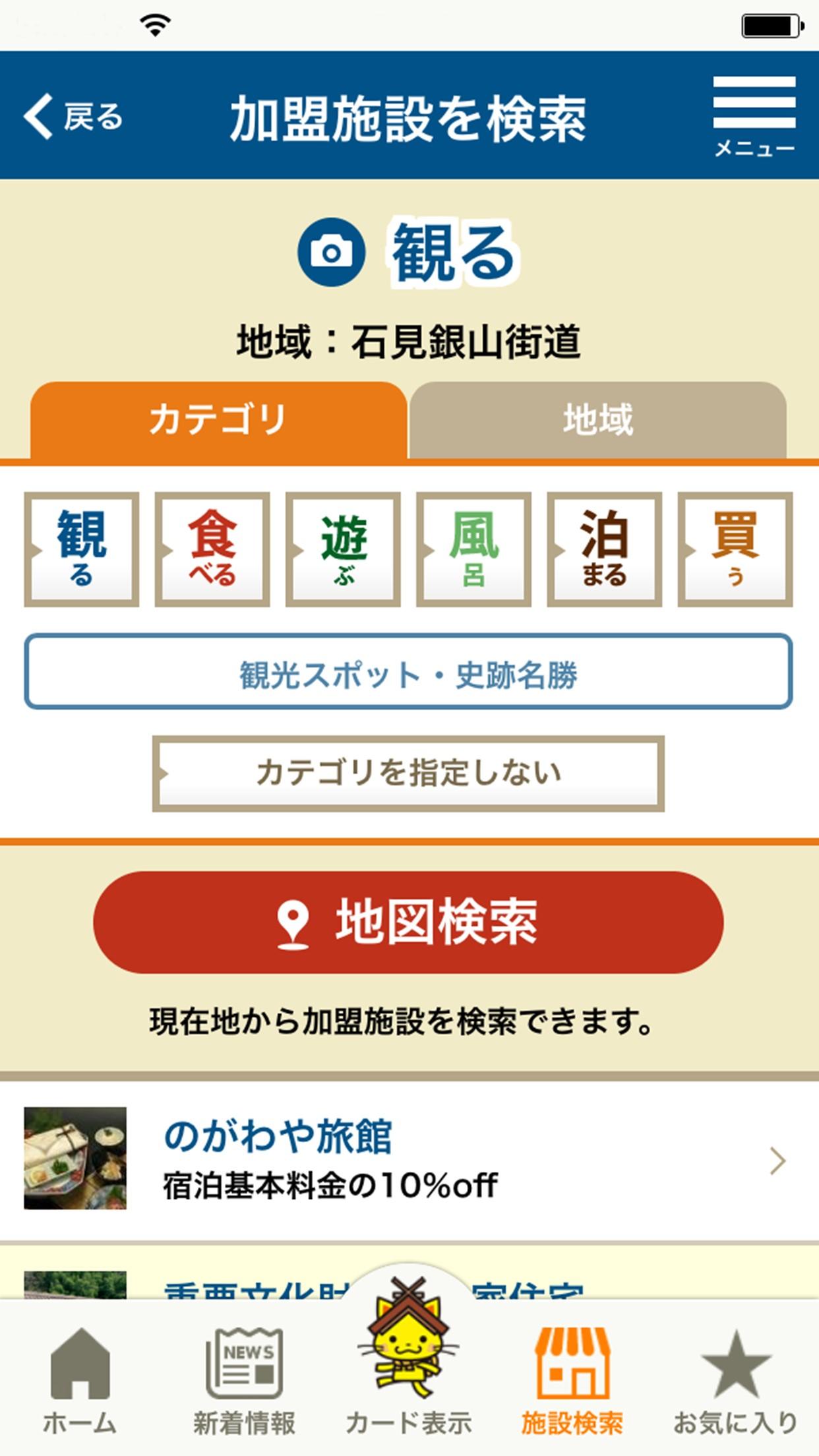This screenshot has height=1456, width=819.
Task: Select the 風呂 category
Action: pos(473,549)
